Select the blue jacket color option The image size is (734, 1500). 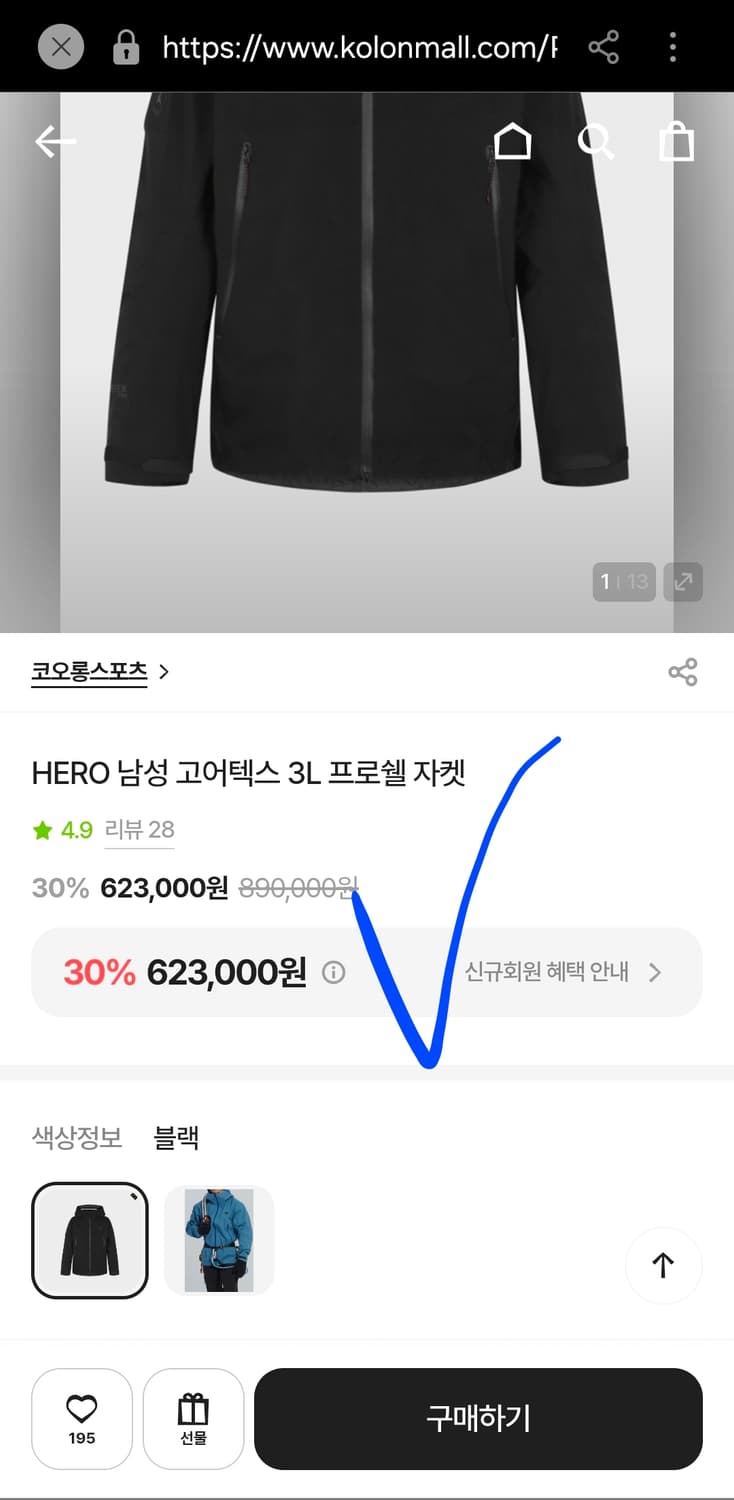219,1240
